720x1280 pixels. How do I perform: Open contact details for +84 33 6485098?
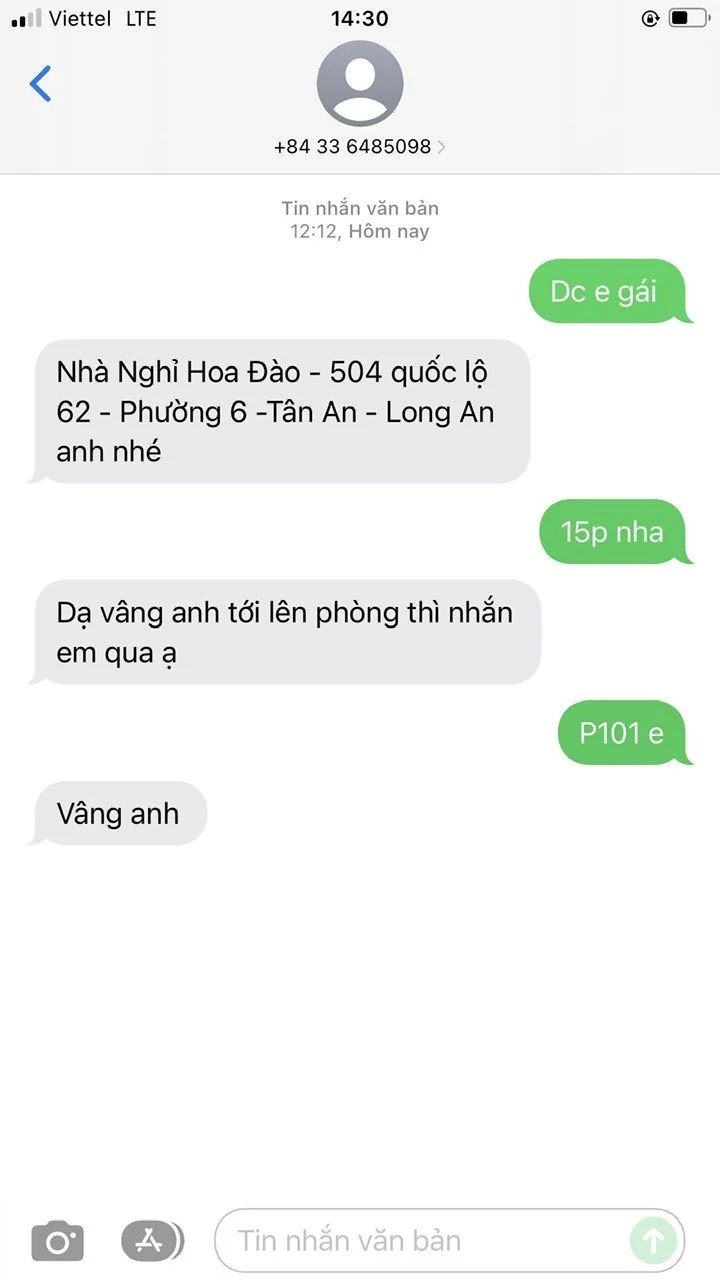coord(359,146)
